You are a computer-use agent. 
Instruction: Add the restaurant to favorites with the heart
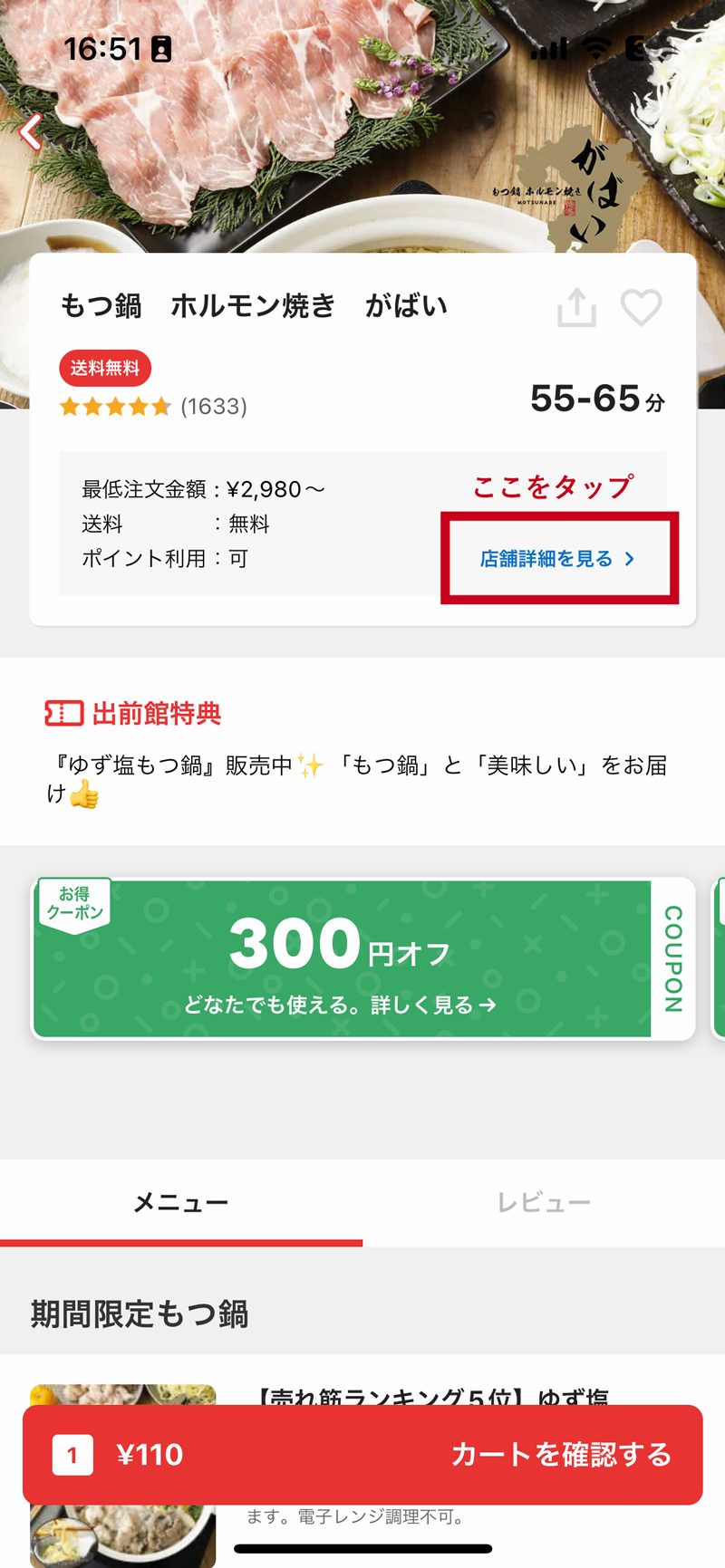tap(642, 307)
